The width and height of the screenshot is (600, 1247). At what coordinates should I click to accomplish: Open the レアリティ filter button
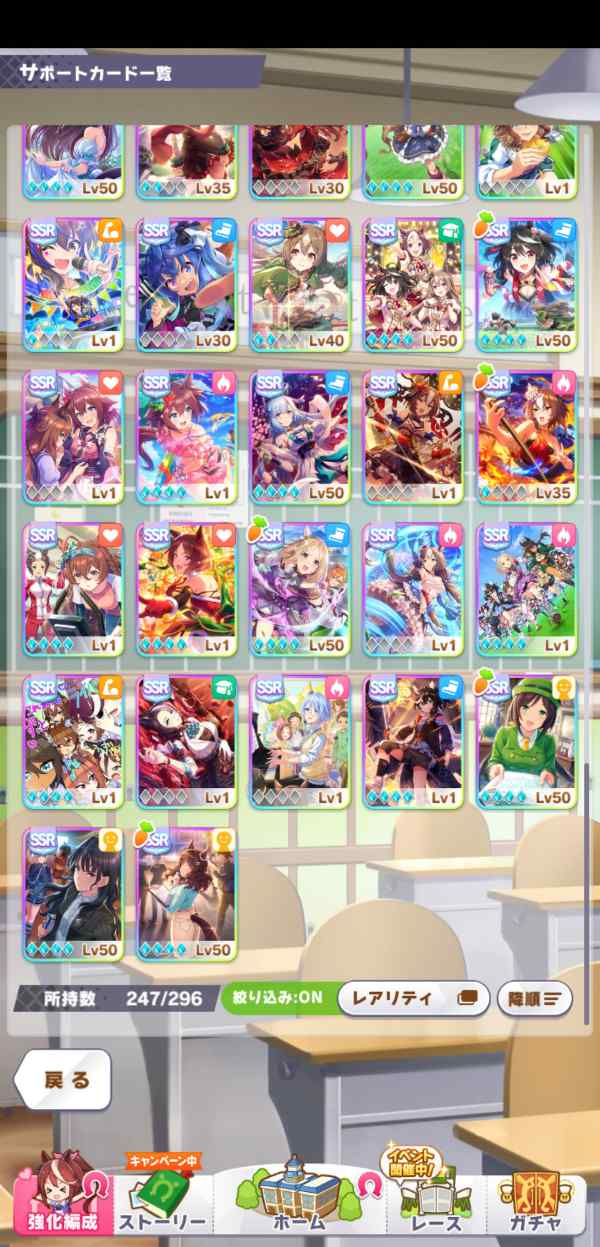[x=413, y=997]
